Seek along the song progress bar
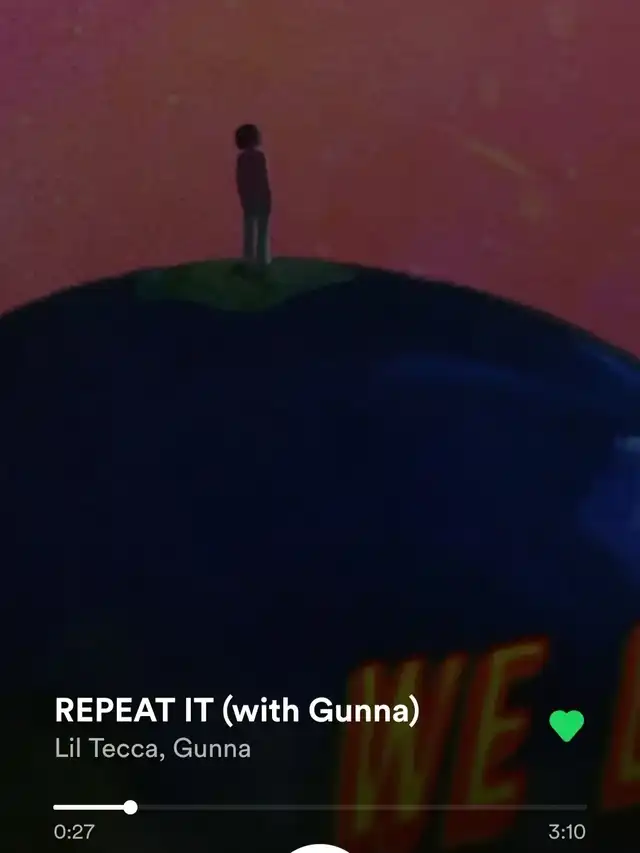Screen dimensions: 640x853 pos(320,807)
